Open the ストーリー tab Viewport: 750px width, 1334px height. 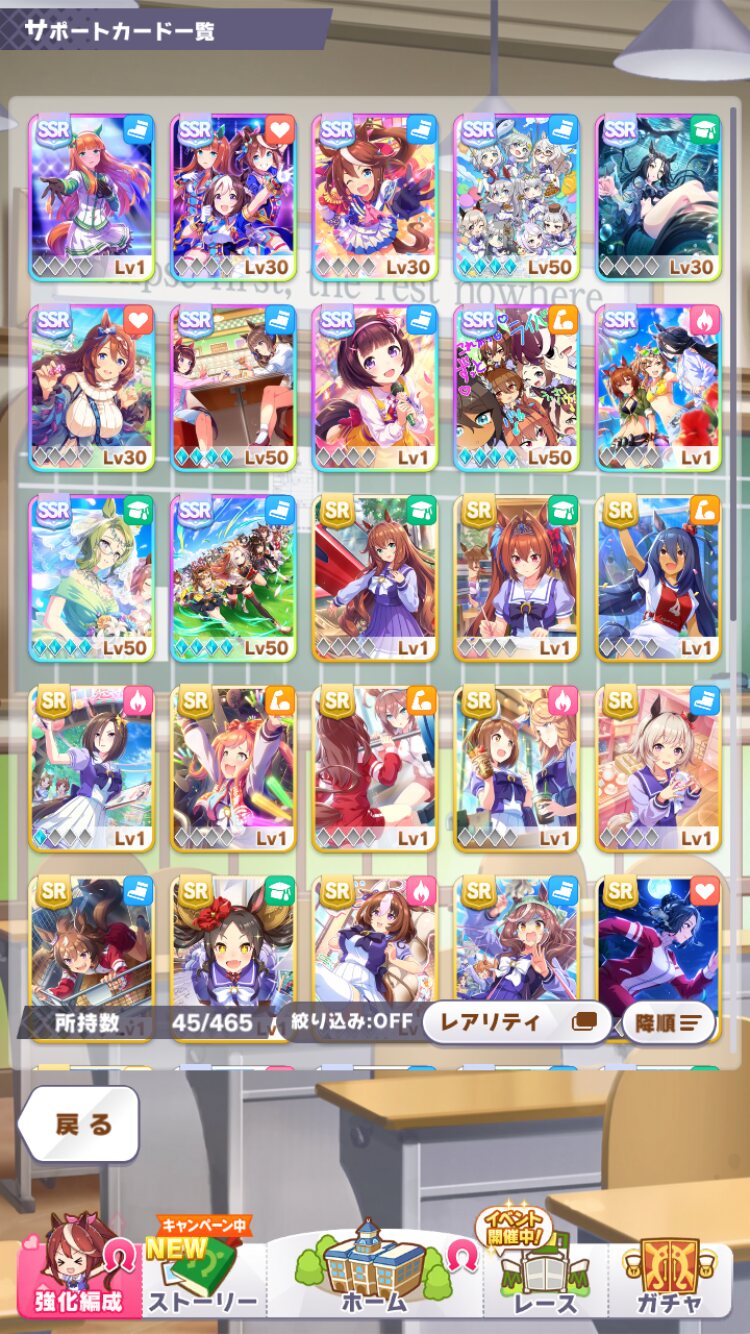pyautogui.click(x=202, y=1275)
